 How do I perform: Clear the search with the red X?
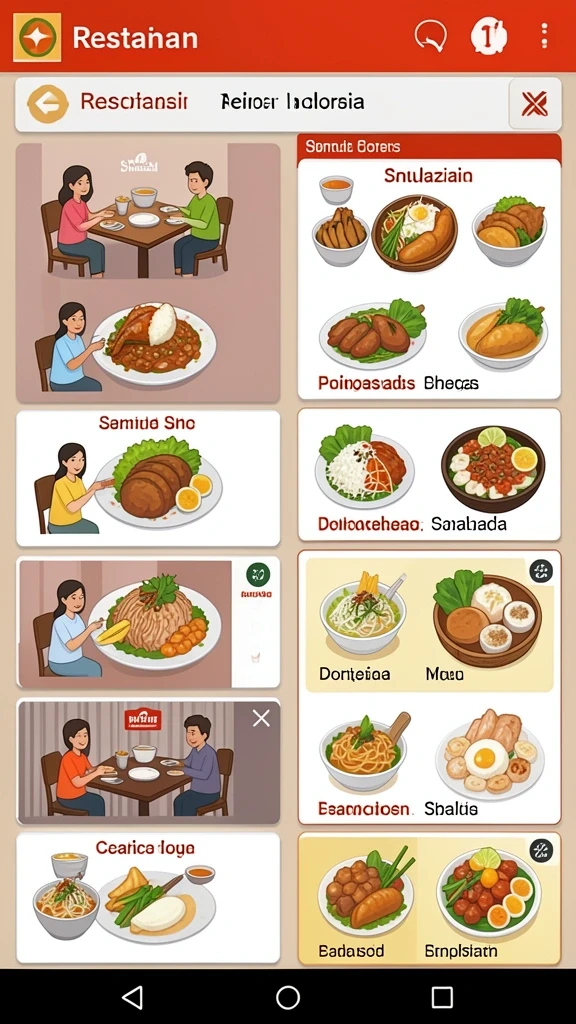point(534,104)
